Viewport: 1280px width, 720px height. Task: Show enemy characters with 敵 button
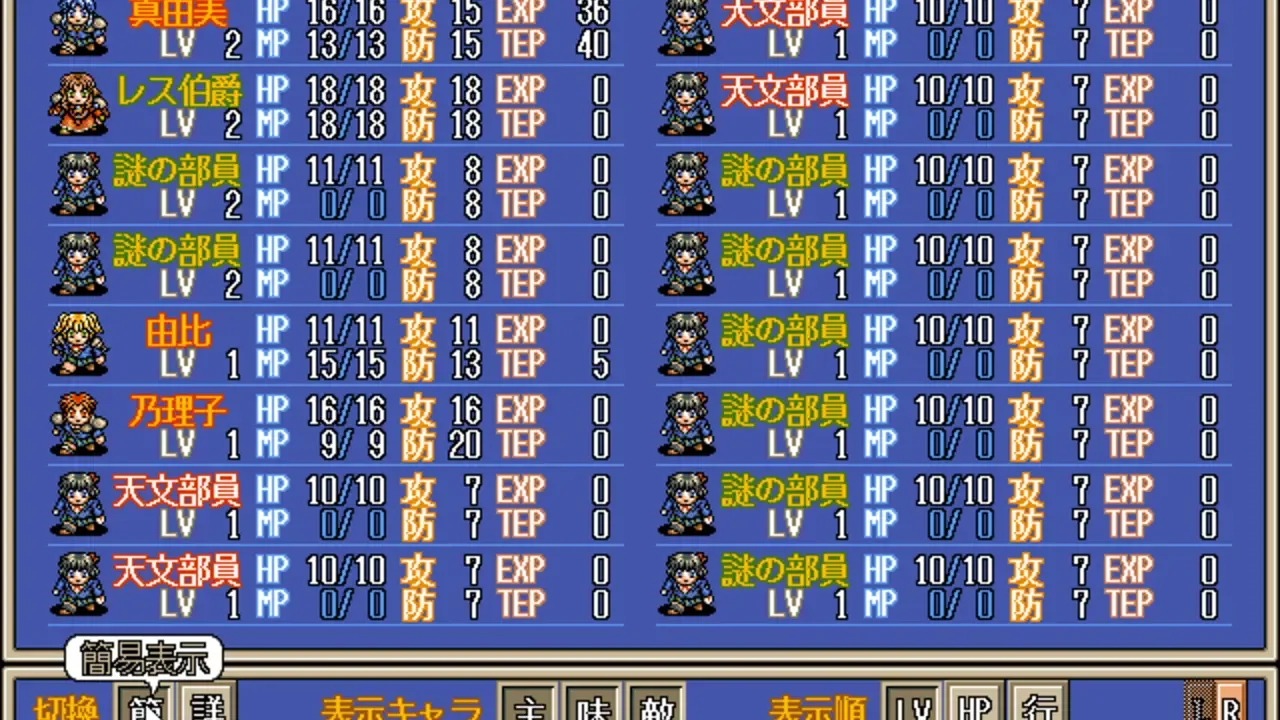coord(656,705)
